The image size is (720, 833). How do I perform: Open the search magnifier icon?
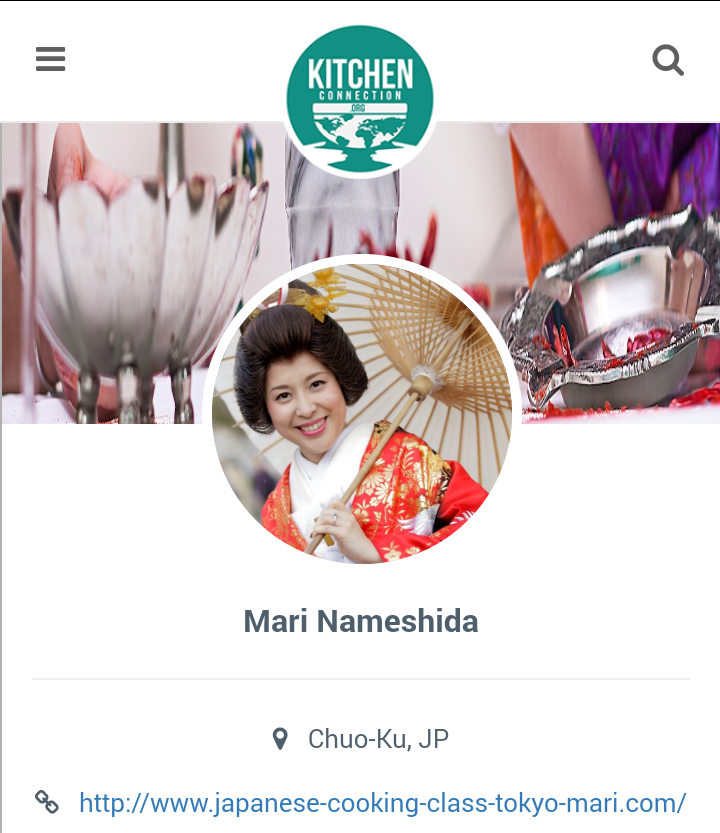coord(667,60)
